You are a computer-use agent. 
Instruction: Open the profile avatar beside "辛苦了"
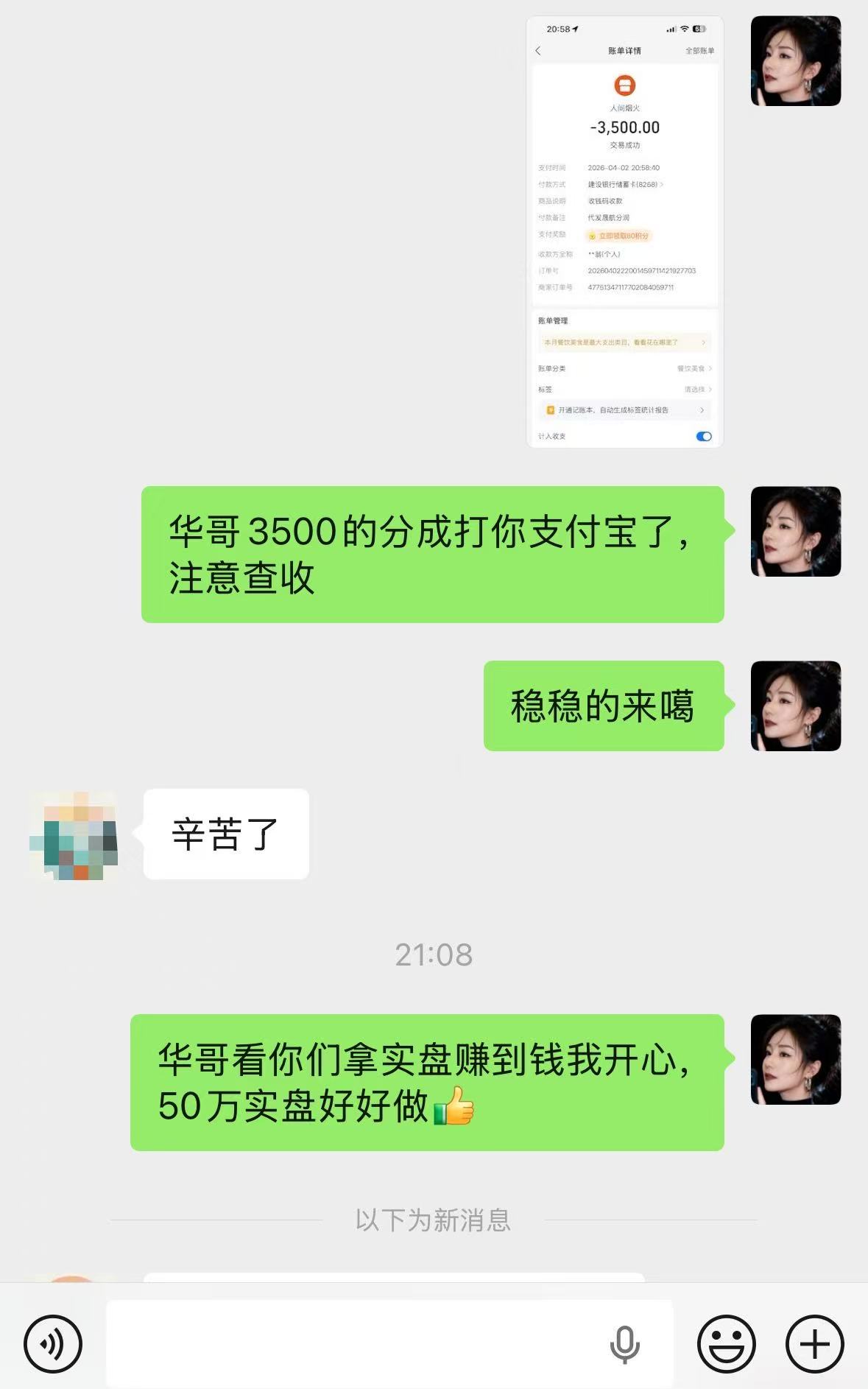click(x=74, y=835)
